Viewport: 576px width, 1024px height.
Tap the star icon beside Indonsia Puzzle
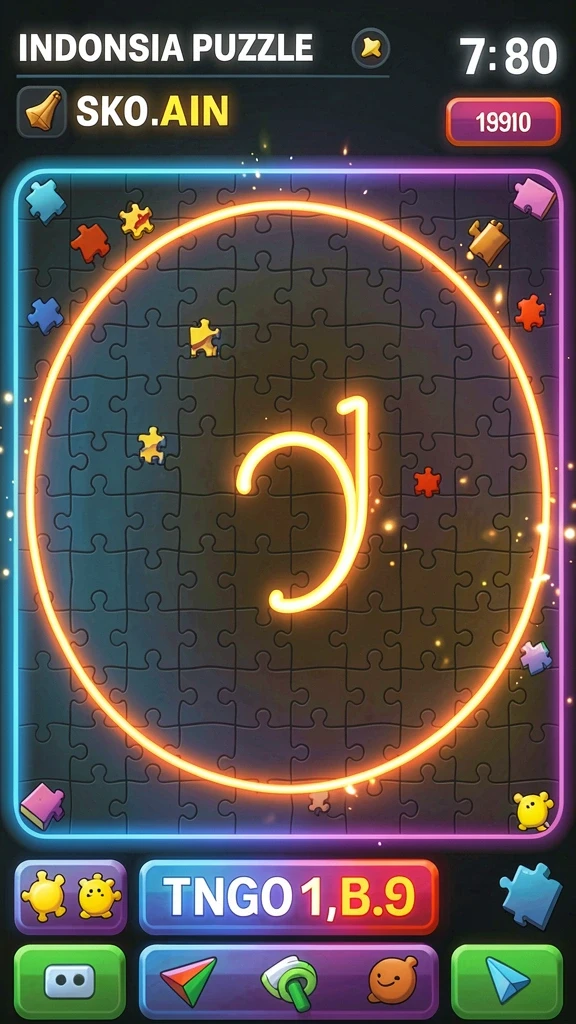click(x=371, y=48)
